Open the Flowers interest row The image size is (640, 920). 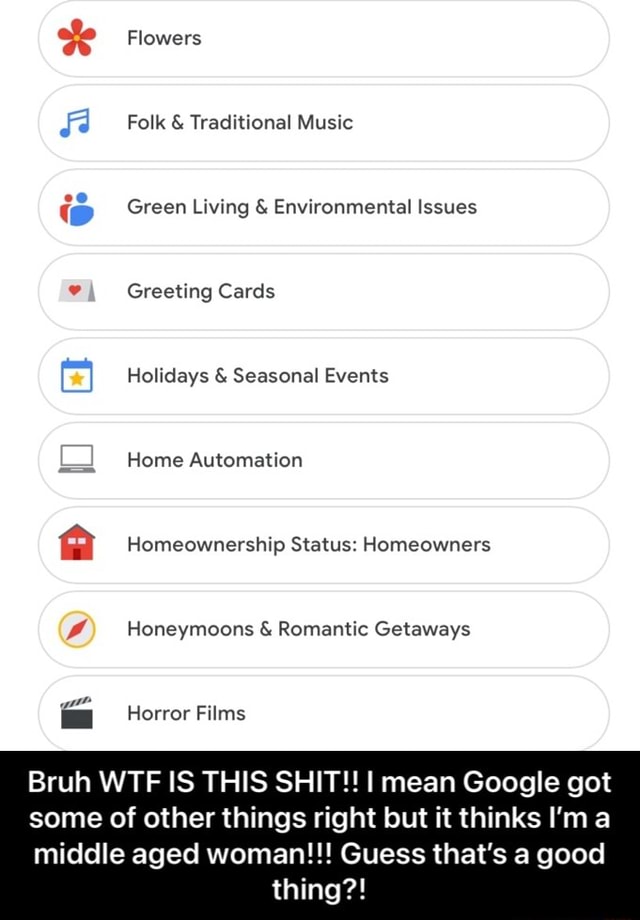tap(324, 38)
